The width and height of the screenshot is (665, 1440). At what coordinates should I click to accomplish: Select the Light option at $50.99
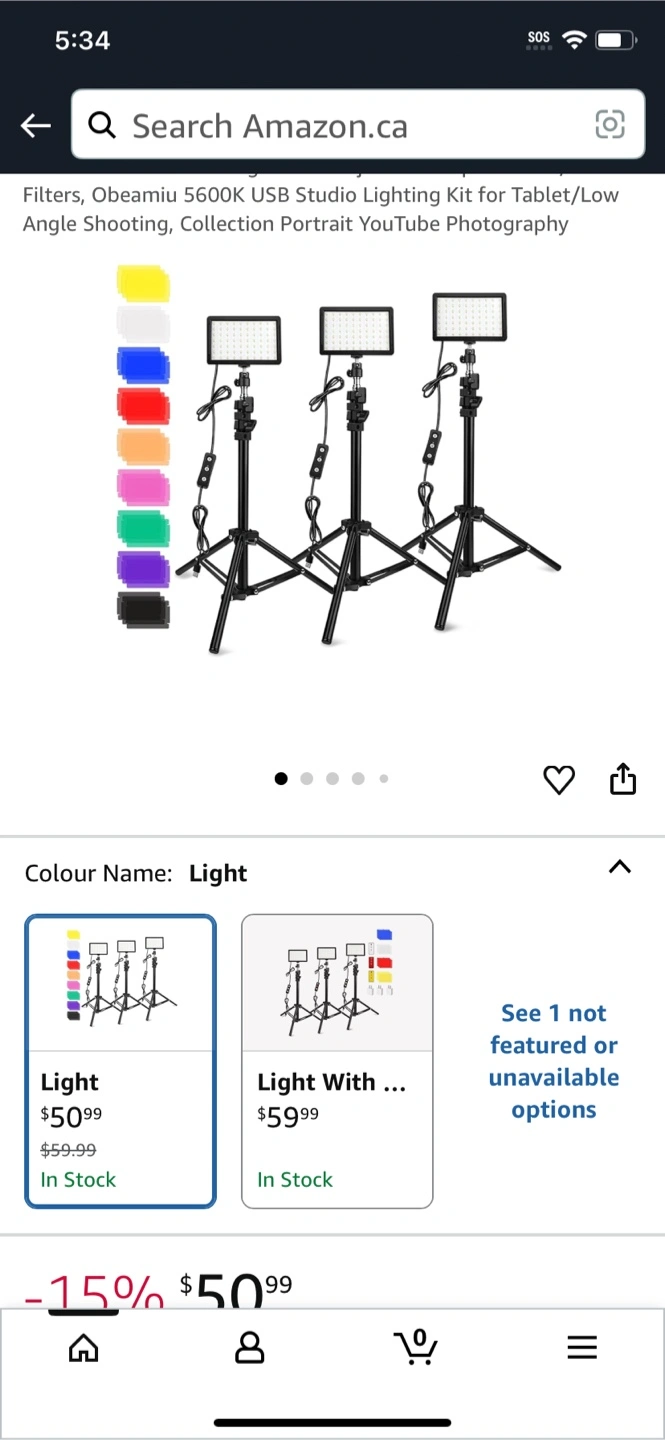tap(120, 1061)
